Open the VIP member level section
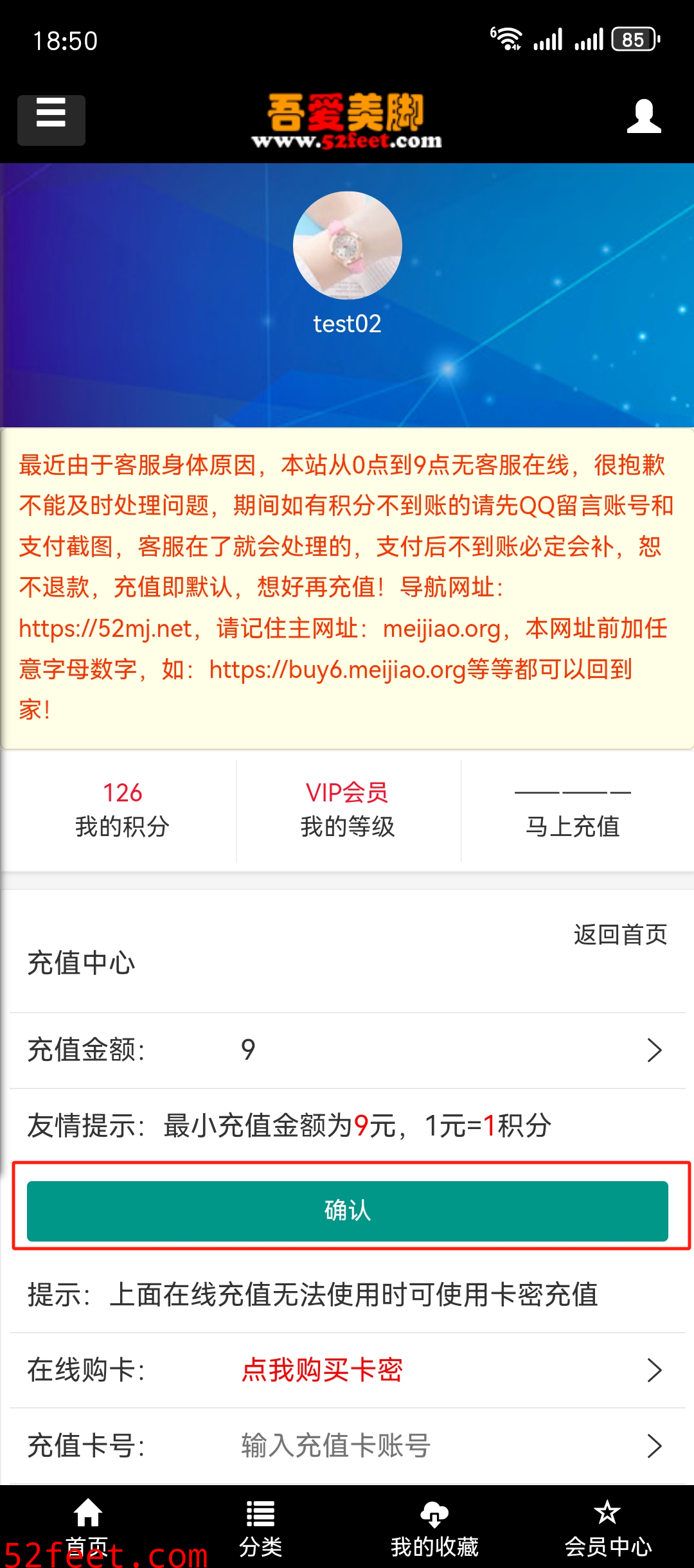Screen dimensions: 694x1568 (x=347, y=810)
